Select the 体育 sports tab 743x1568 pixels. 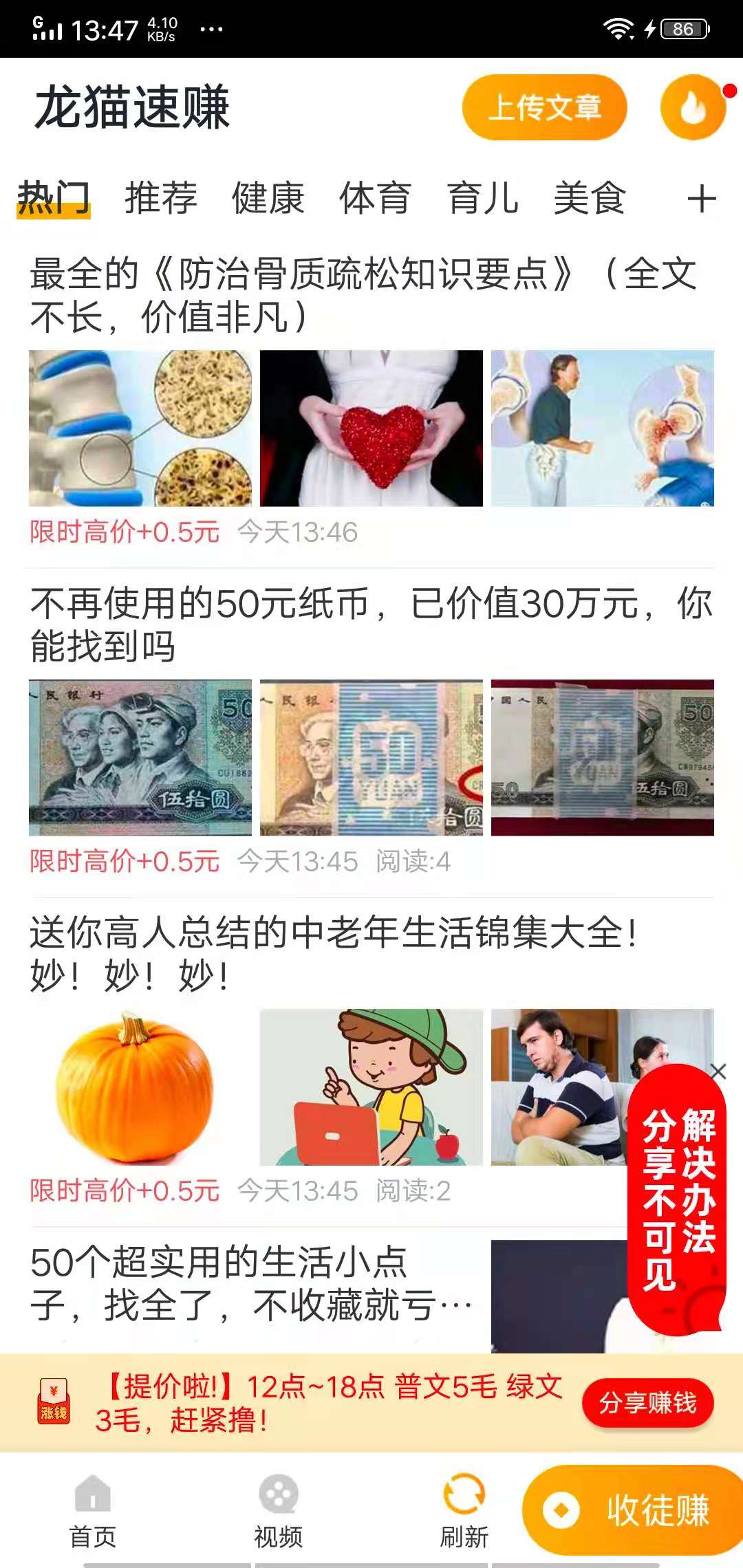(374, 198)
